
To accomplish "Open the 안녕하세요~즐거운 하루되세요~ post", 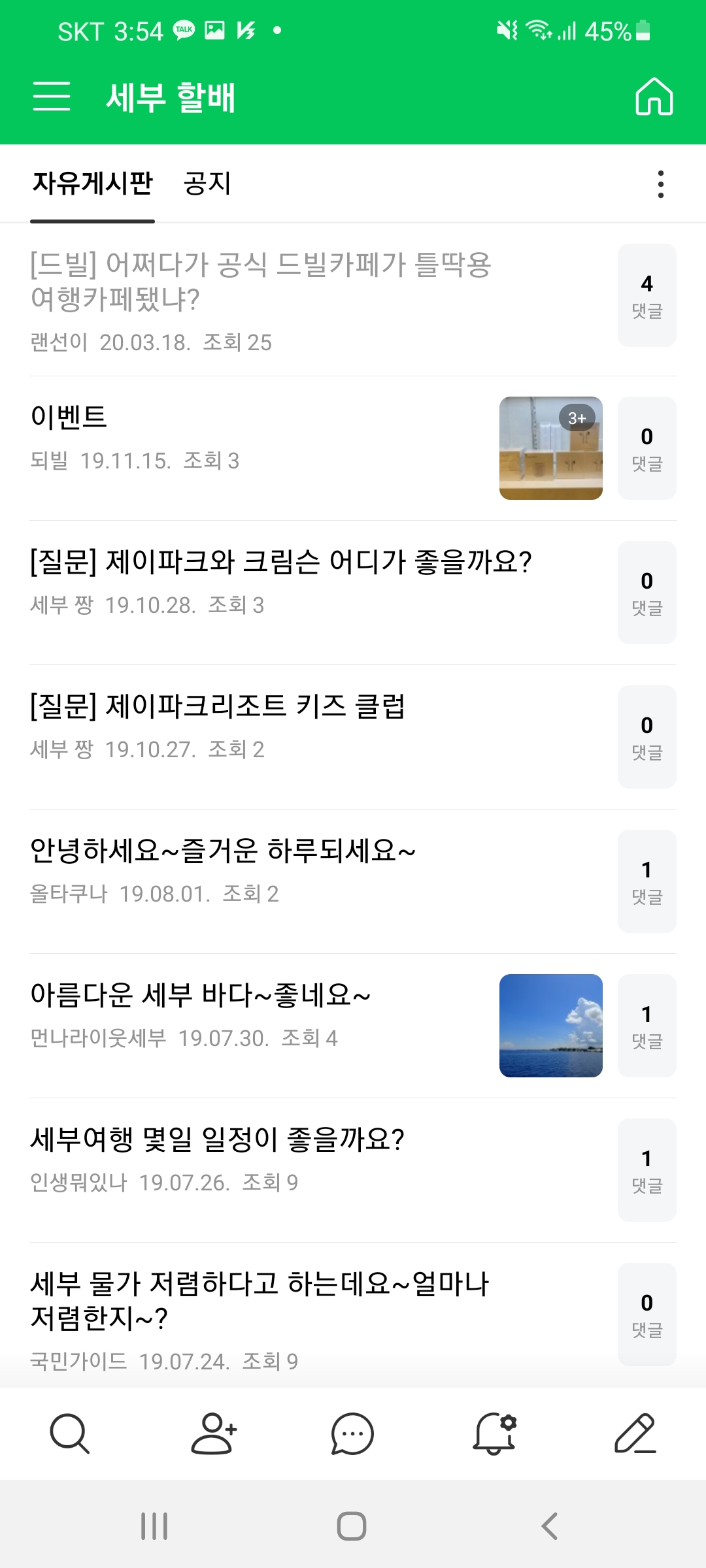I will (223, 851).
